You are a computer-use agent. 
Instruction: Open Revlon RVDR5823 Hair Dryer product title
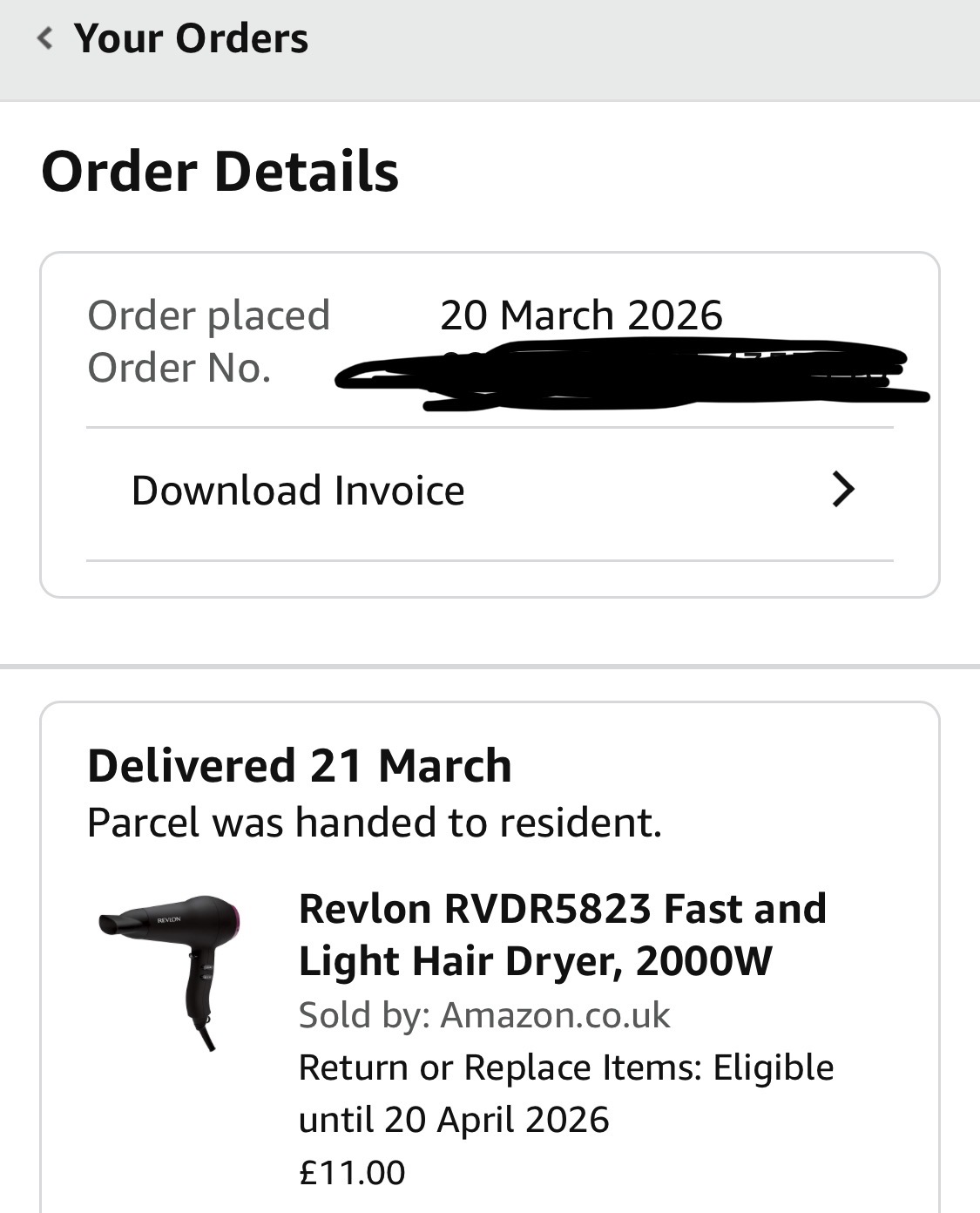562,934
